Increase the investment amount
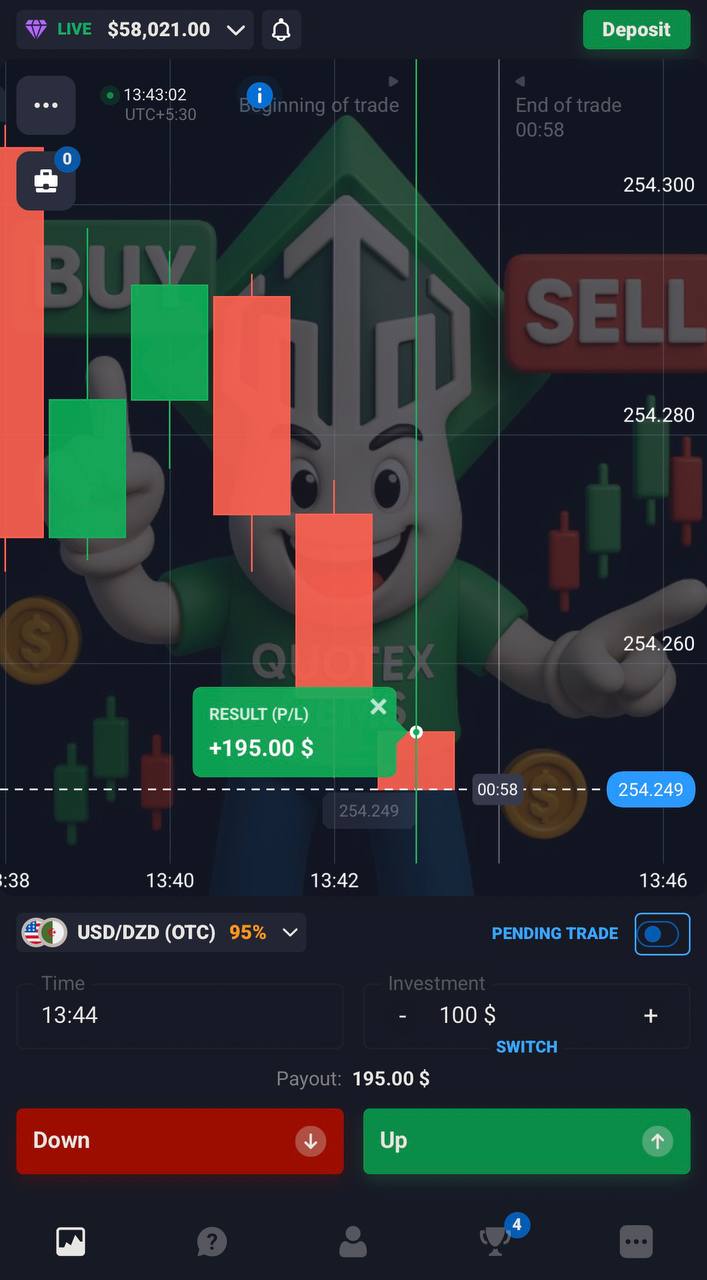 coord(650,1016)
